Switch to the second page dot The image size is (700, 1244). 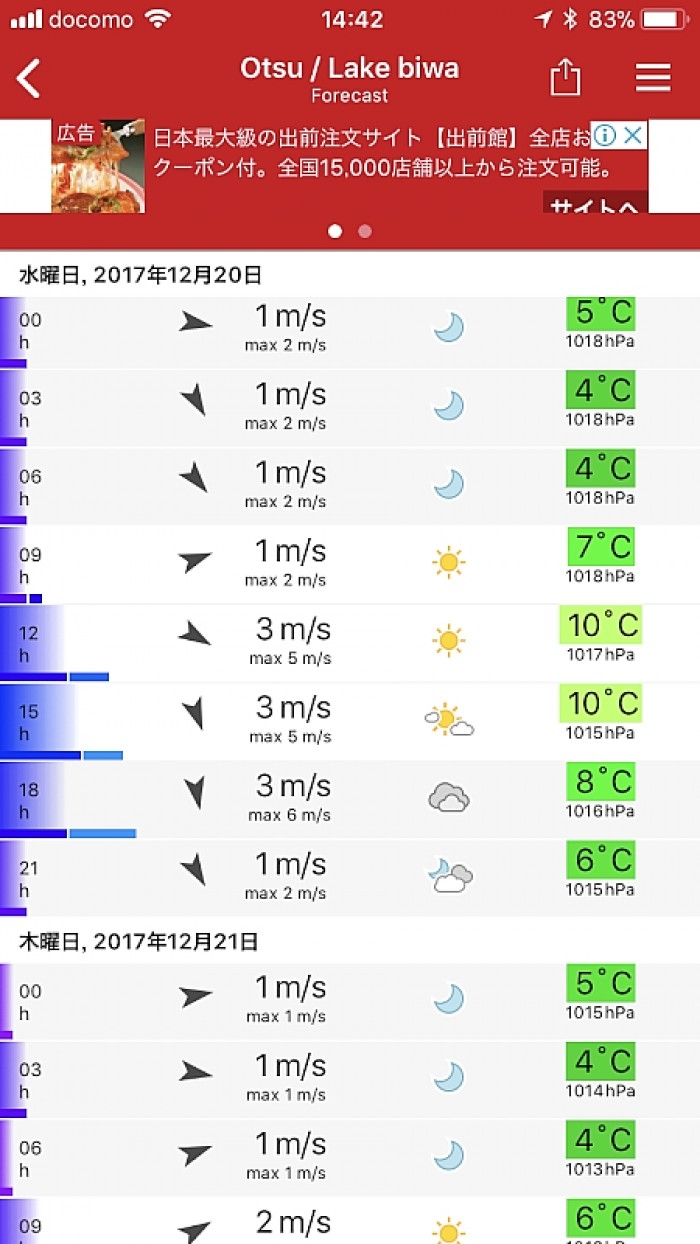click(365, 231)
